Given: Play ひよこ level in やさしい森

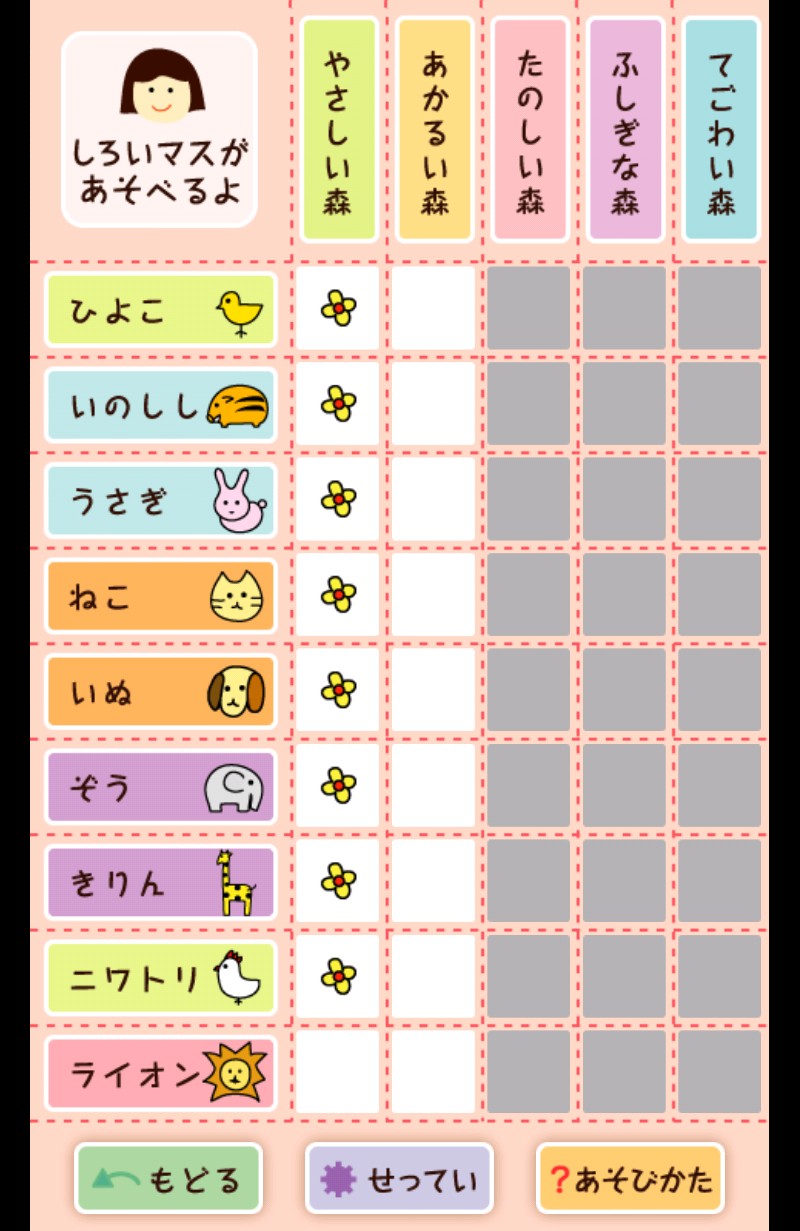Looking at the screenshot, I should 338,308.
